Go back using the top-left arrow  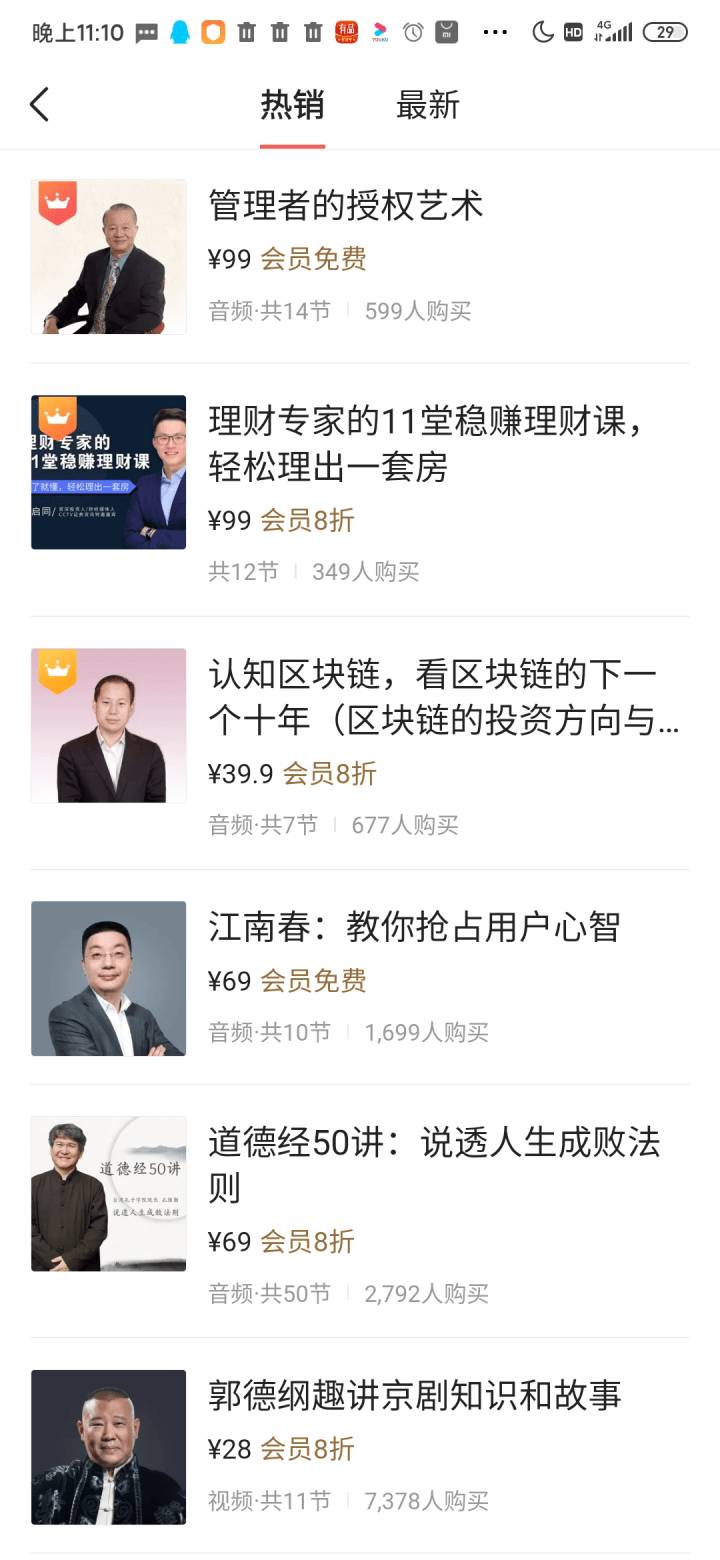point(40,105)
